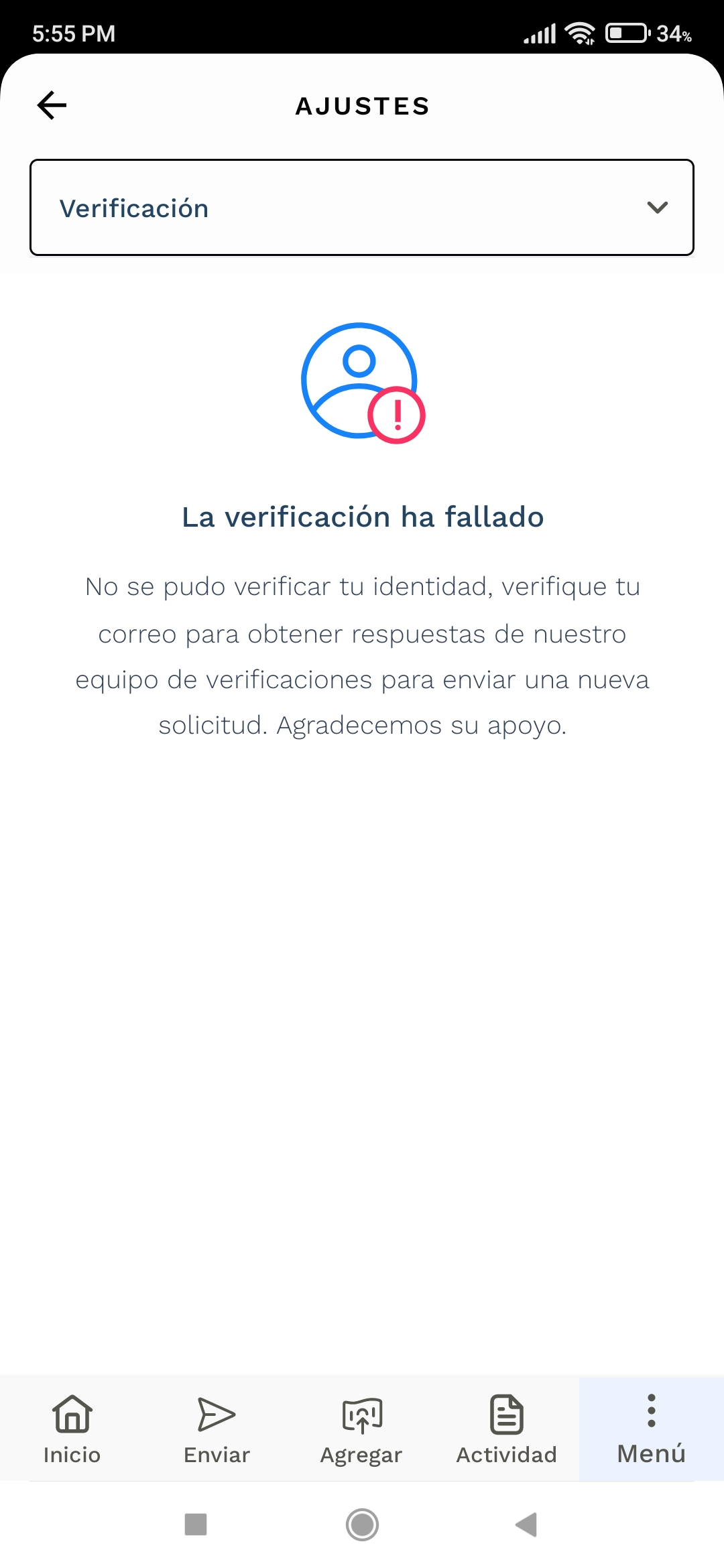The image size is (724, 1568).
Task: Switch to the Inicio tab
Action: (x=72, y=1429)
